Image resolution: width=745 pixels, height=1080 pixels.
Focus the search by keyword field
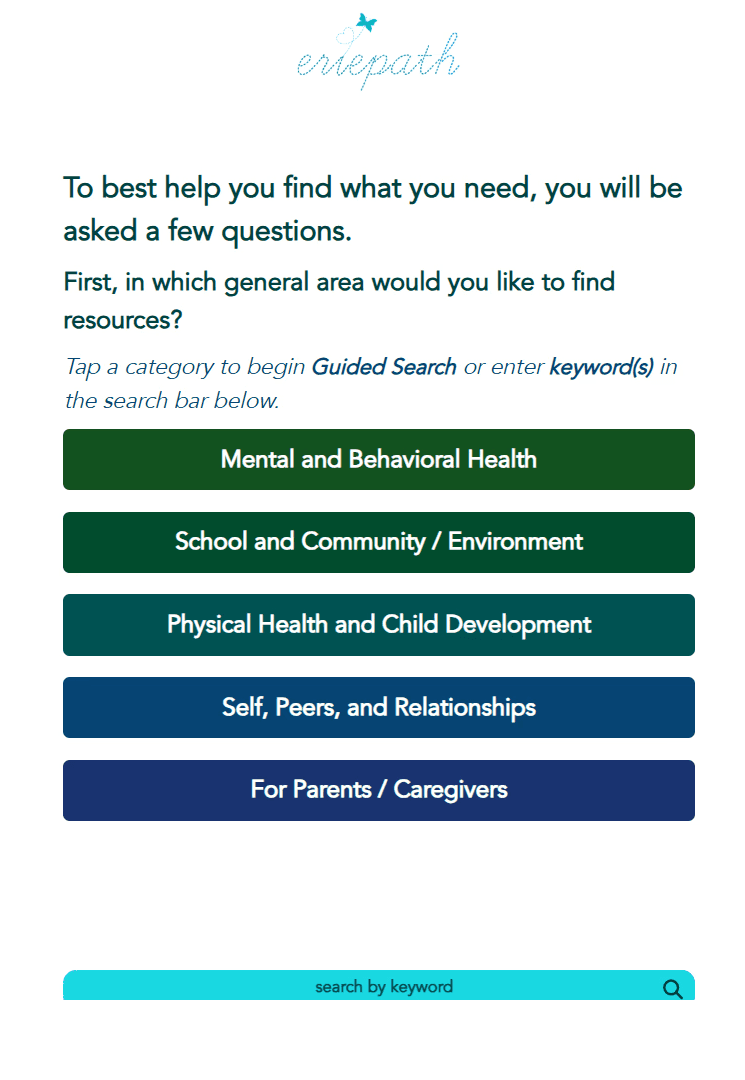pos(379,986)
